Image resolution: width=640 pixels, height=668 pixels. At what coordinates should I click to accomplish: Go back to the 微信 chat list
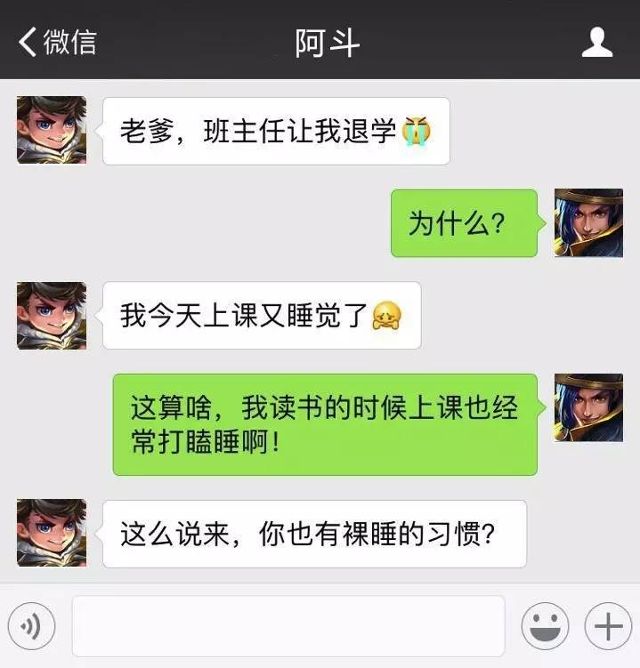[57, 42]
